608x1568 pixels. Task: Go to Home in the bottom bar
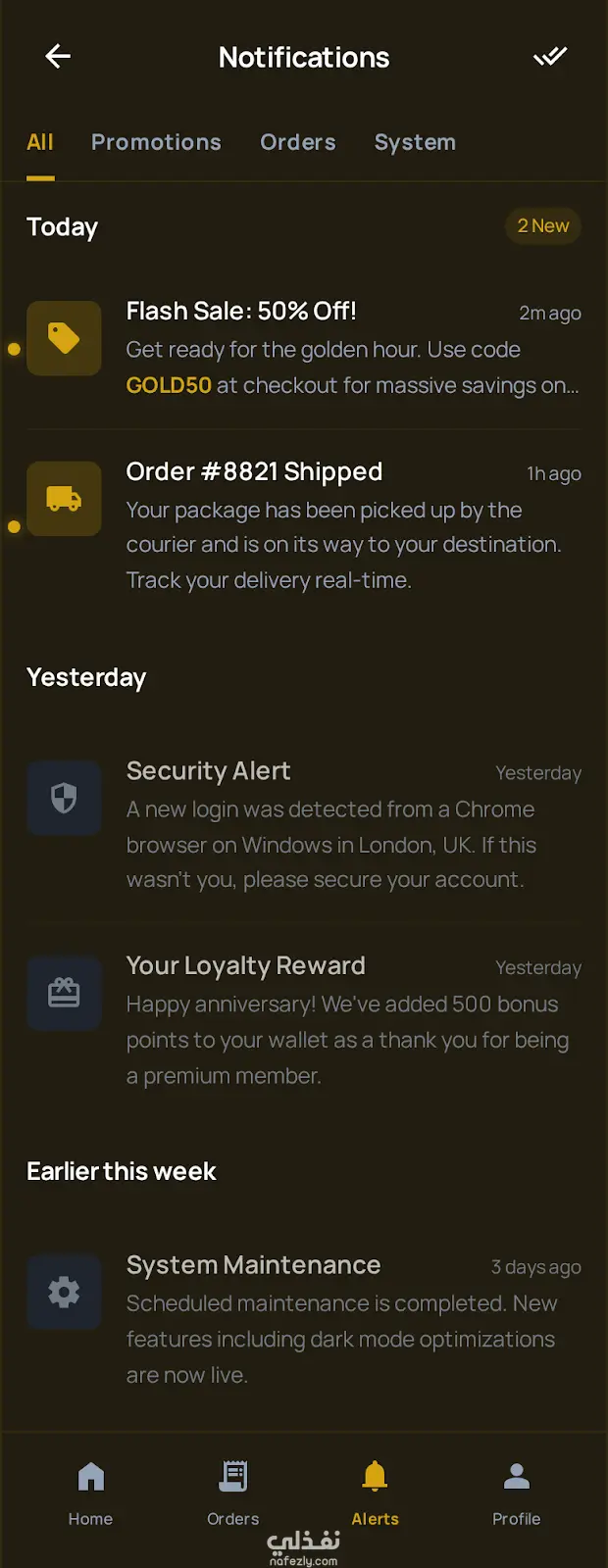90,1493
